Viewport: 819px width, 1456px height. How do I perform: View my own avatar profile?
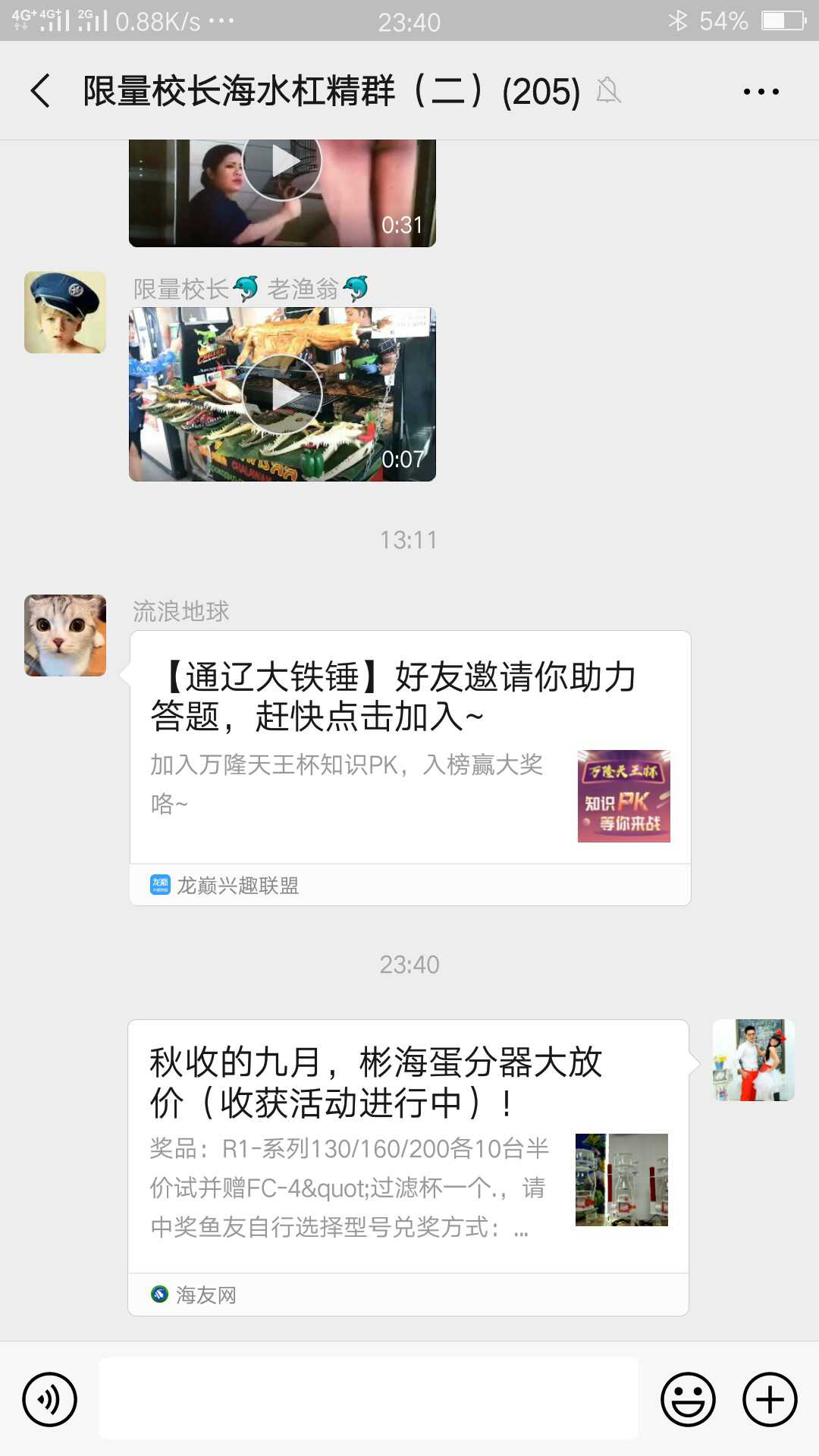[x=753, y=1060]
